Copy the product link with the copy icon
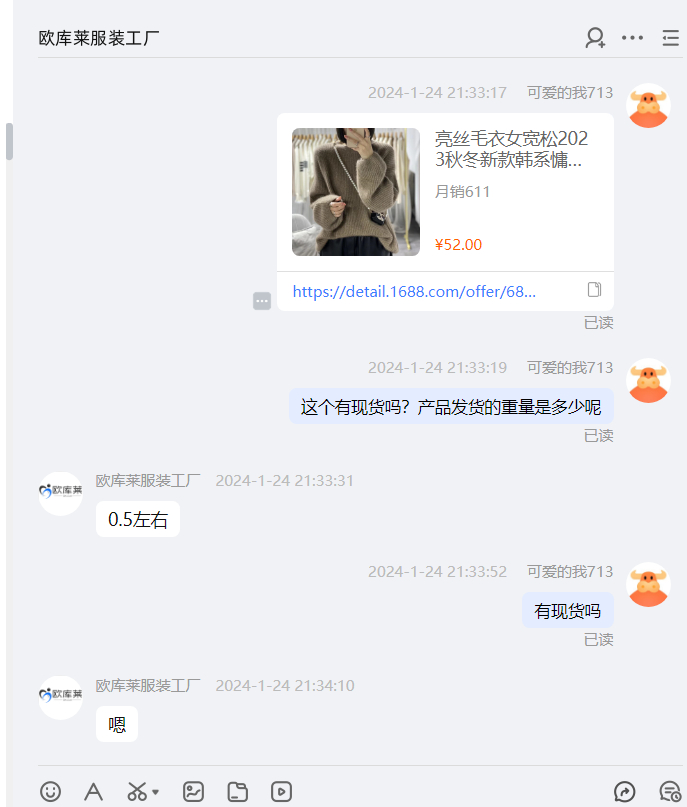 point(594,290)
